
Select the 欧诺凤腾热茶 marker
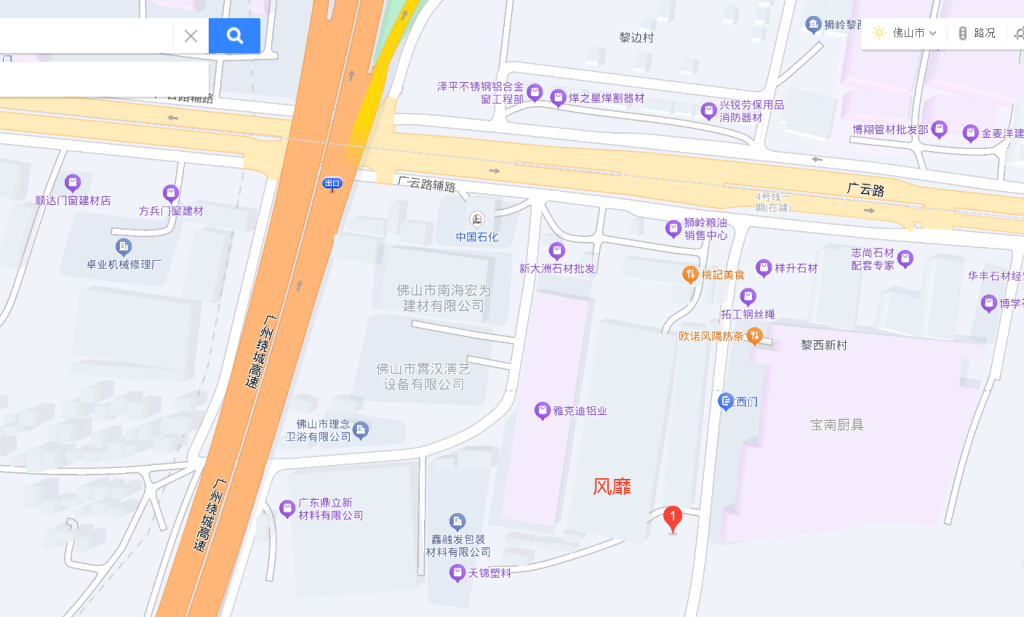click(755, 337)
